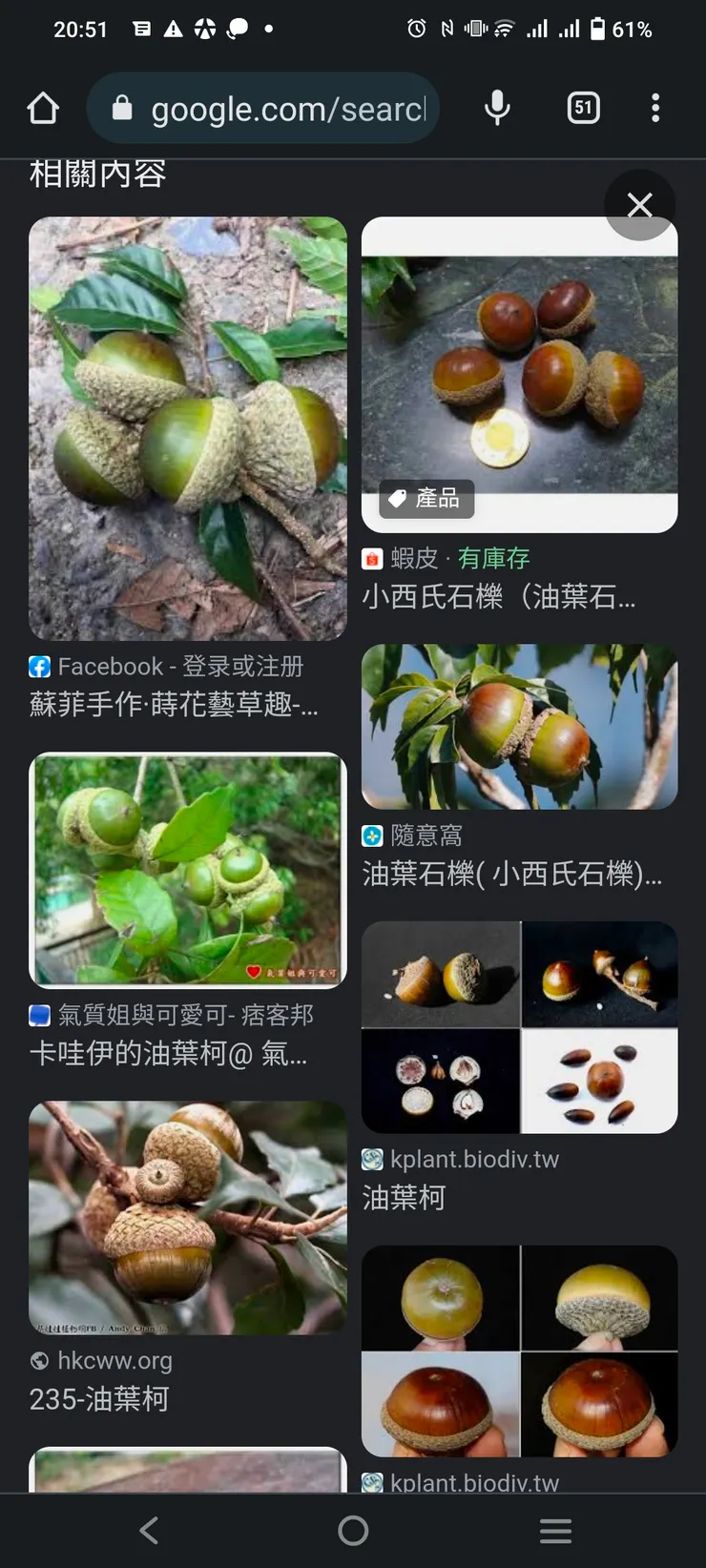Open the Chrome overflow three-dot menu
Viewport: 706px width, 1568px height.
655,108
